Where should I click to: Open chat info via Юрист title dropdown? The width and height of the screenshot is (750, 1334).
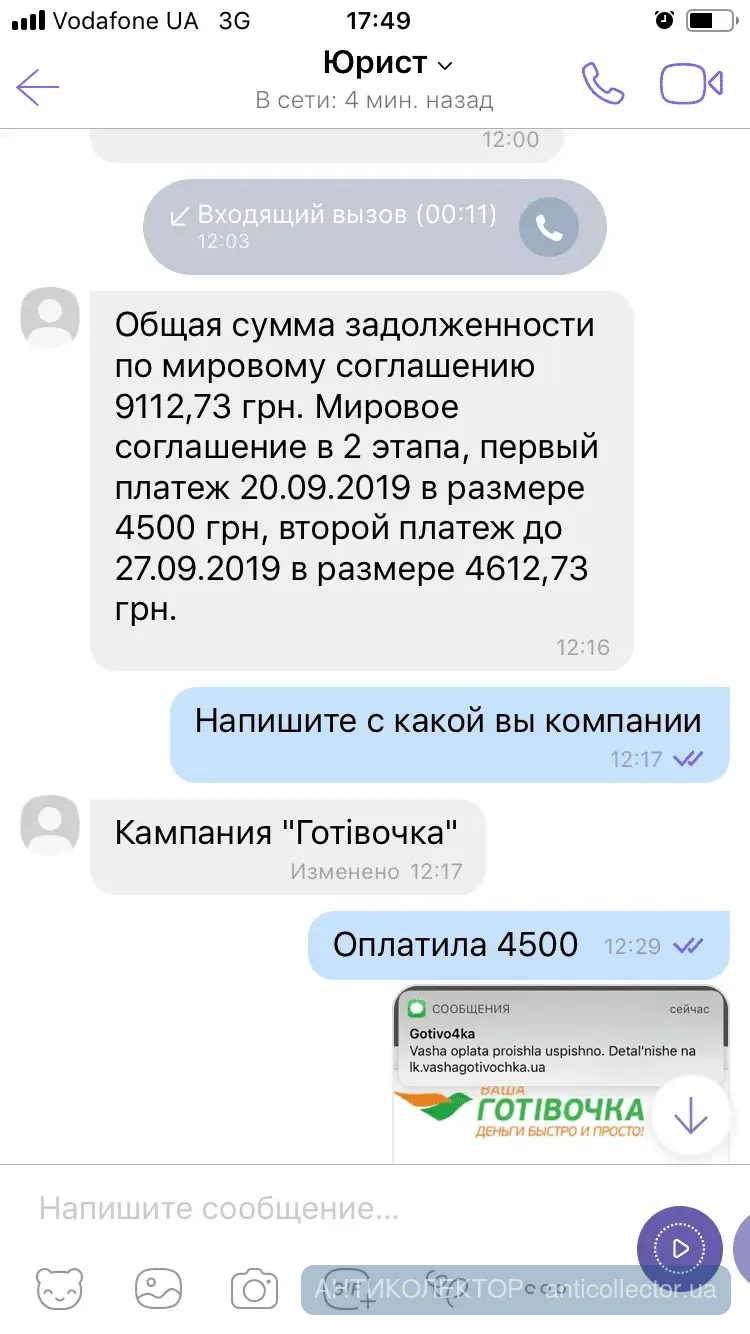[x=388, y=64]
